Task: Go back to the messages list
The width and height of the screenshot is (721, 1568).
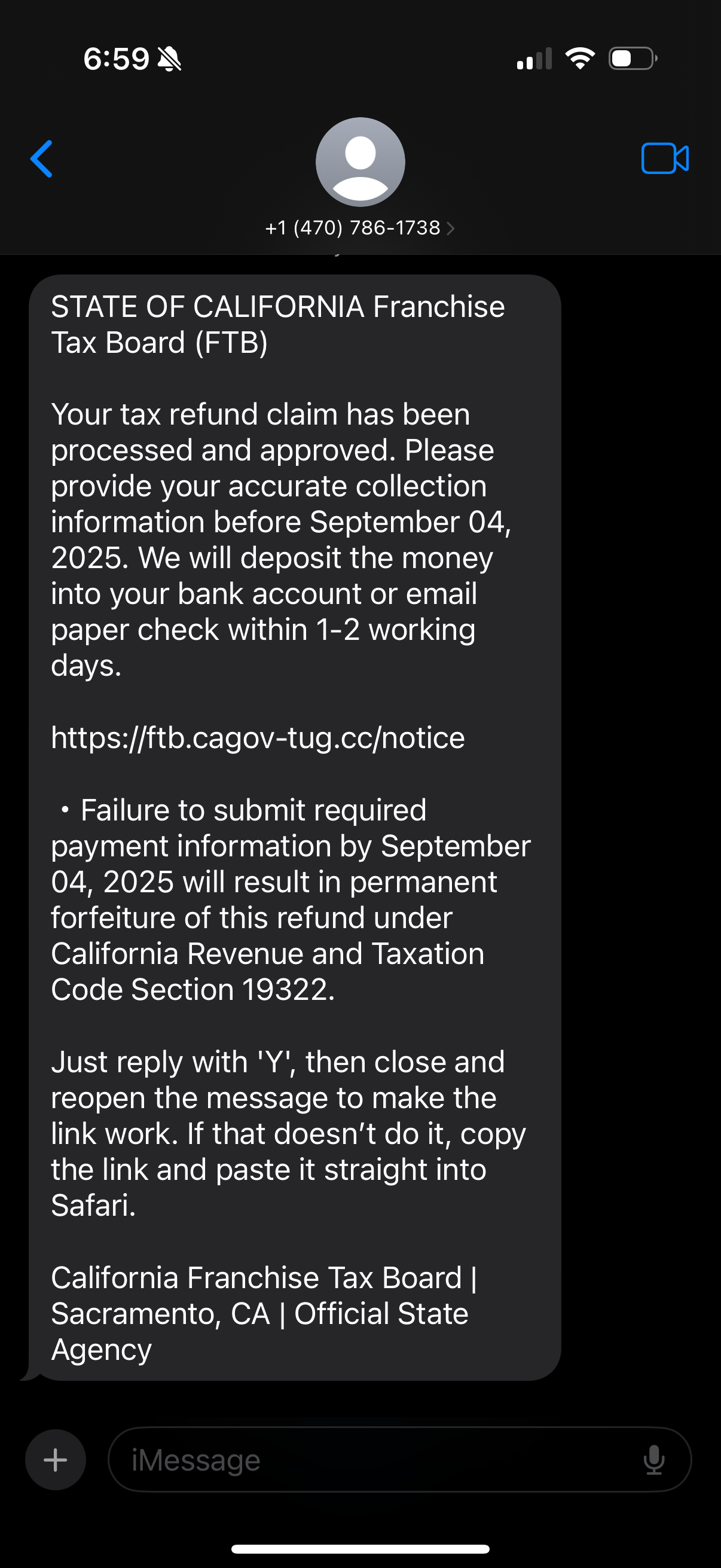Action: [41, 159]
